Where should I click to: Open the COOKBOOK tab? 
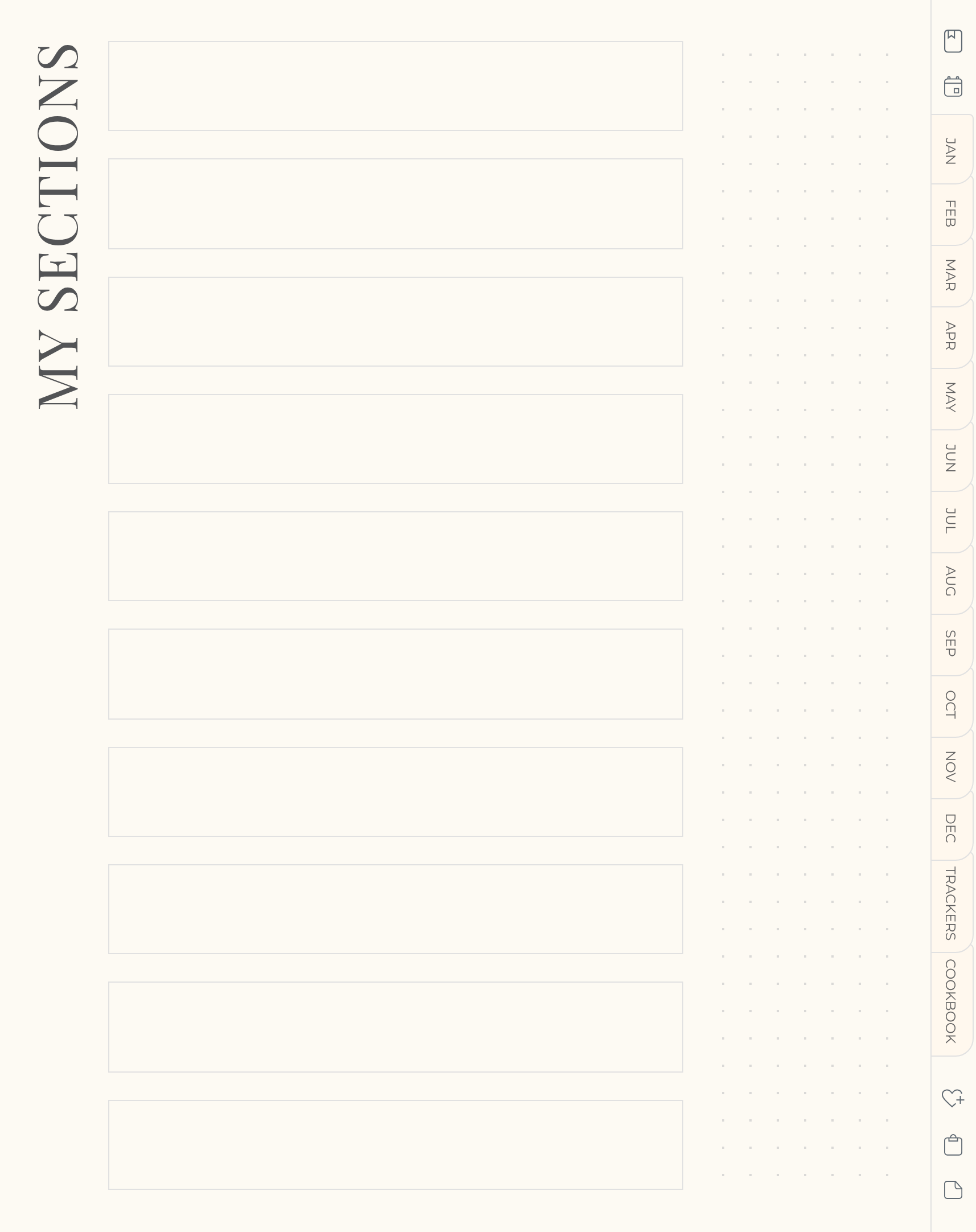[950, 1001]
